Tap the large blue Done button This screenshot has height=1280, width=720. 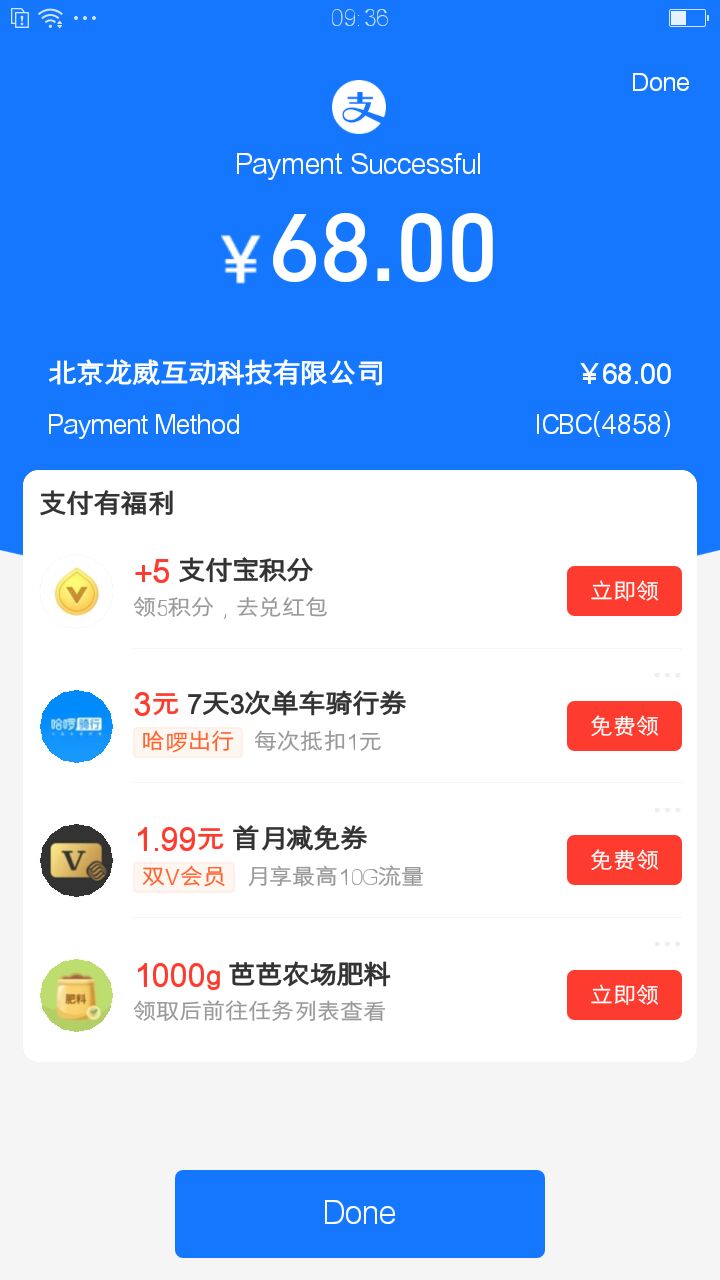[x=360, y=1213]
